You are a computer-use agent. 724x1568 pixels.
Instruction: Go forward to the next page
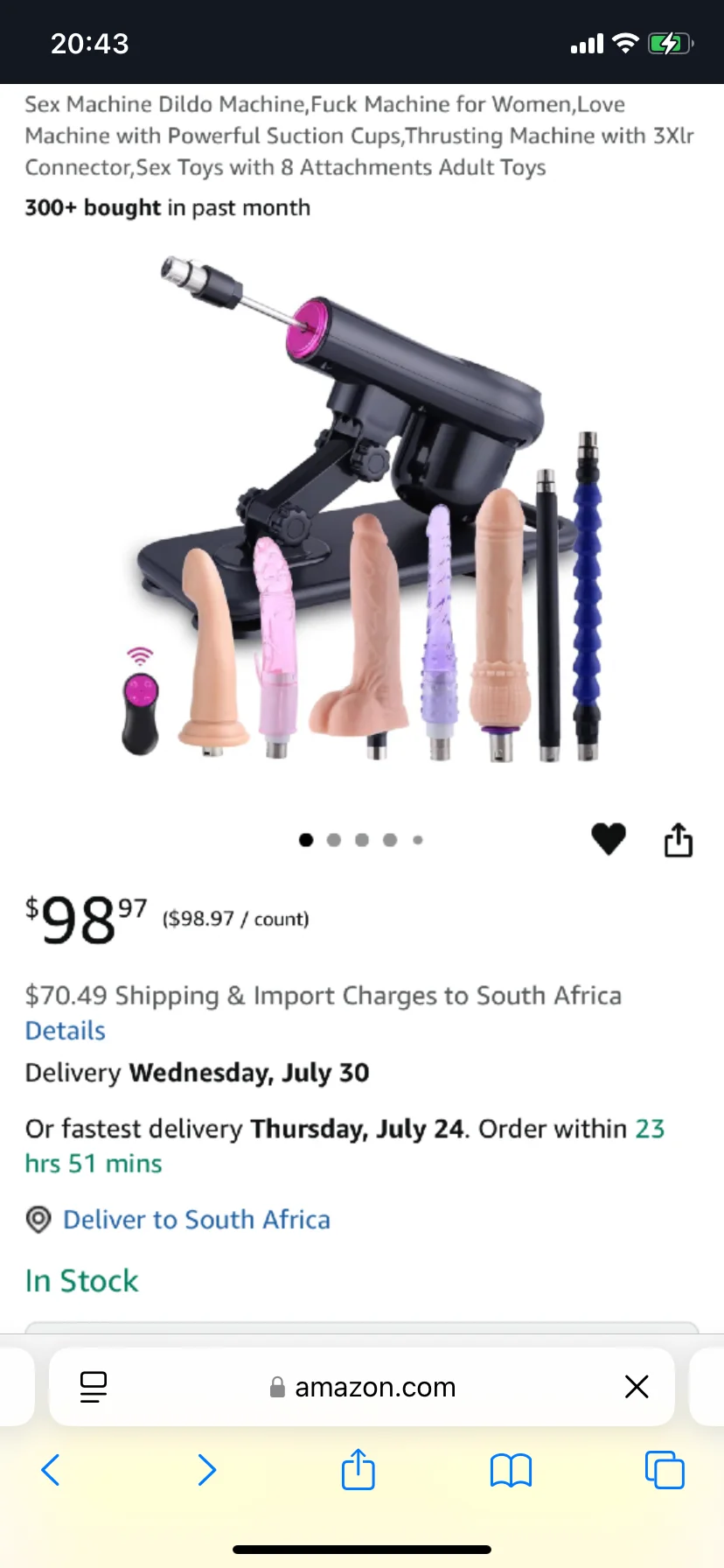coord(206,1470)
